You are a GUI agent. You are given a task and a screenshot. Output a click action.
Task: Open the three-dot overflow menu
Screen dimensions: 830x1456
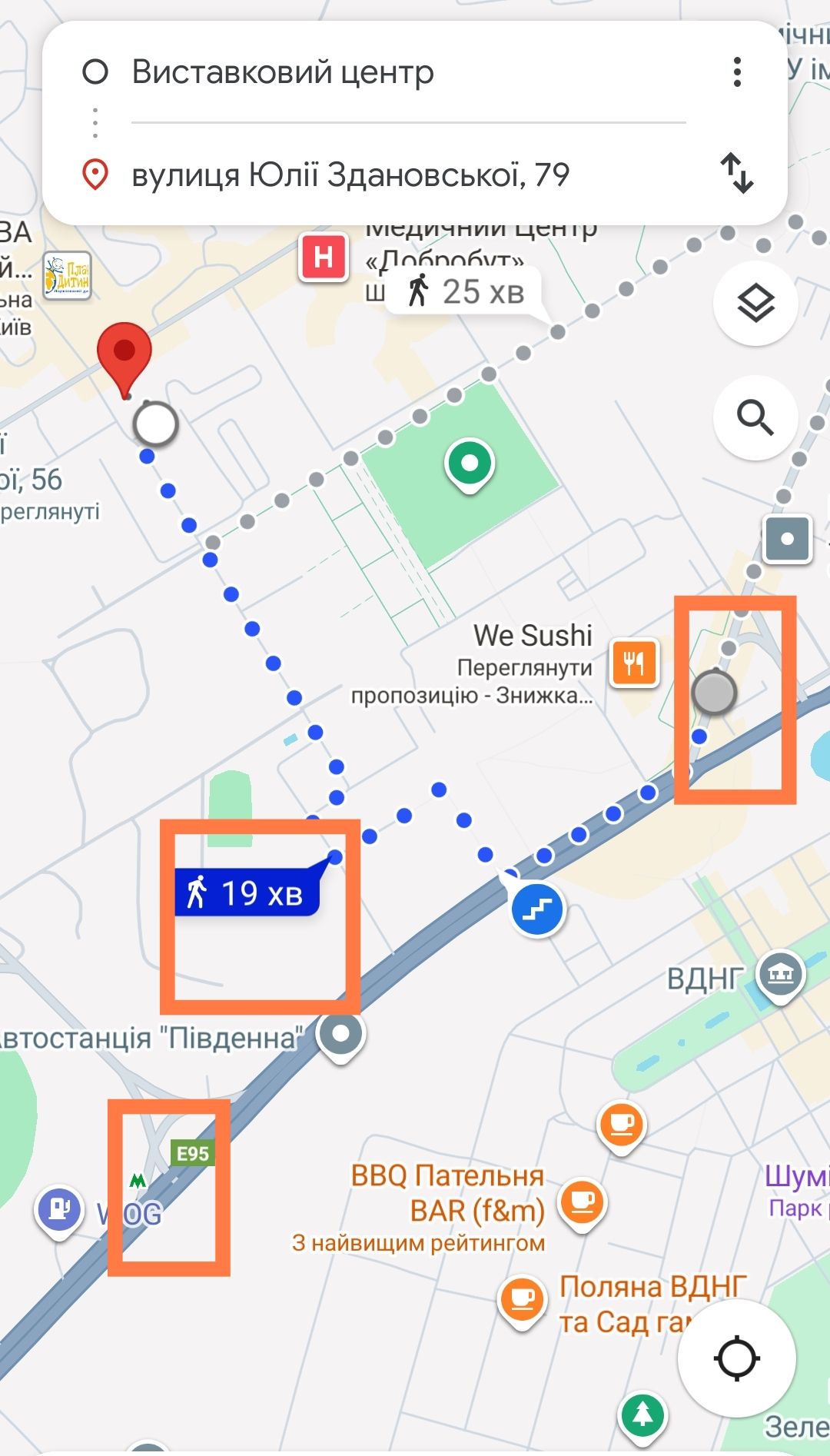coord(737,72)
